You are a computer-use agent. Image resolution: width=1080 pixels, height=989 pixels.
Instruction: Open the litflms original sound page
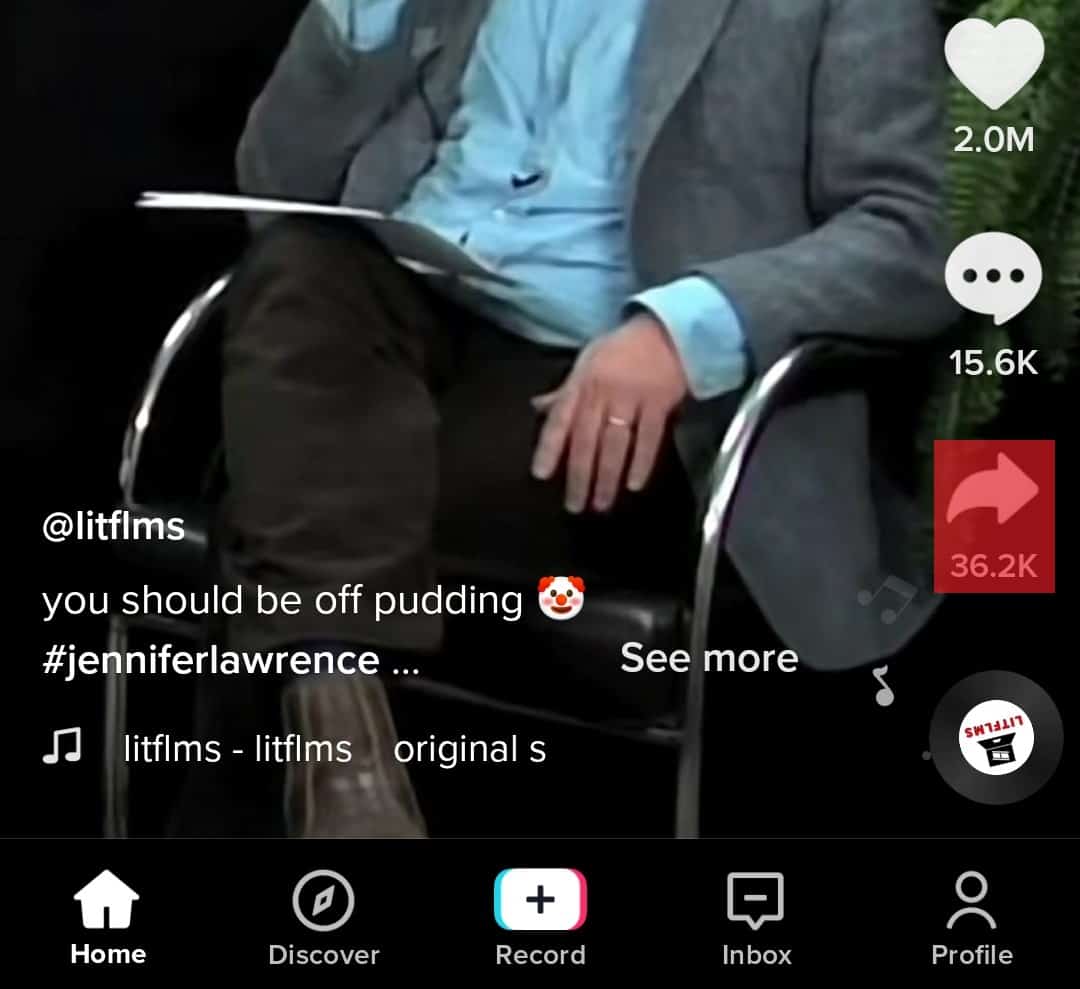pos(334,749)
